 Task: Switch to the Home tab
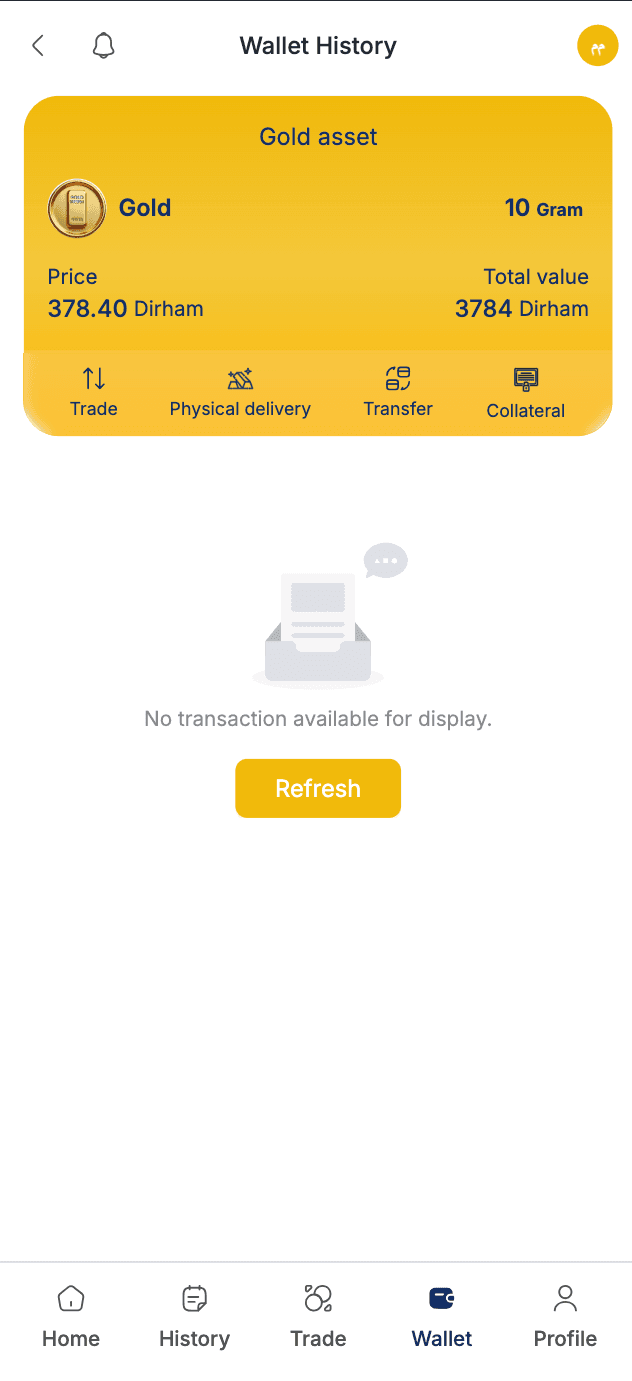tap(71, 1316)
